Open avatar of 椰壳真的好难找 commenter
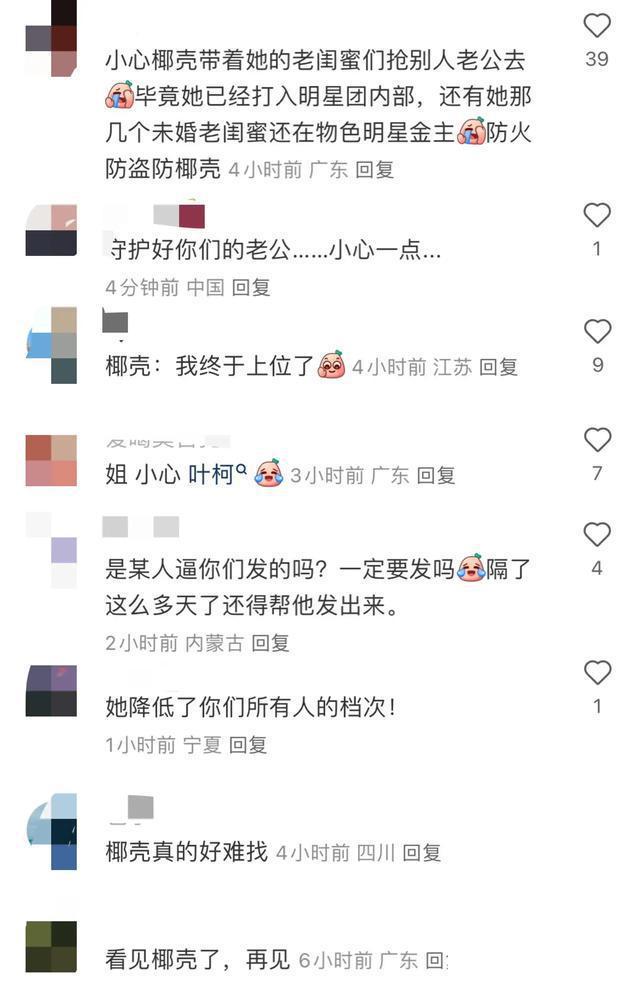640x991 pixels. (x=51, y=831)
